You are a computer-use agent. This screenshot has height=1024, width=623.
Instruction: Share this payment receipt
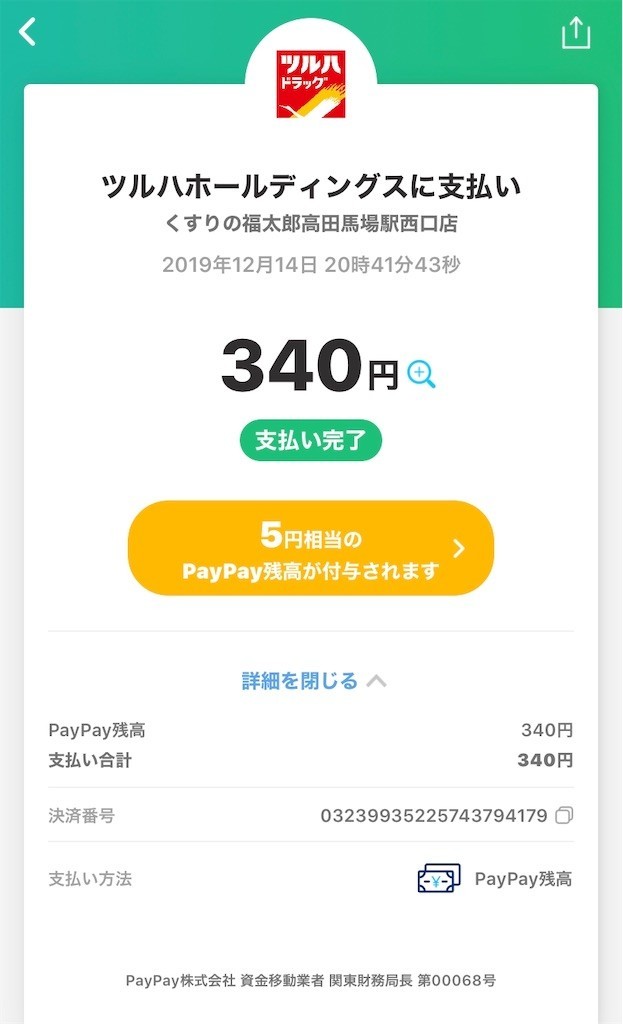pyautogui.click(x=576, y=33)
